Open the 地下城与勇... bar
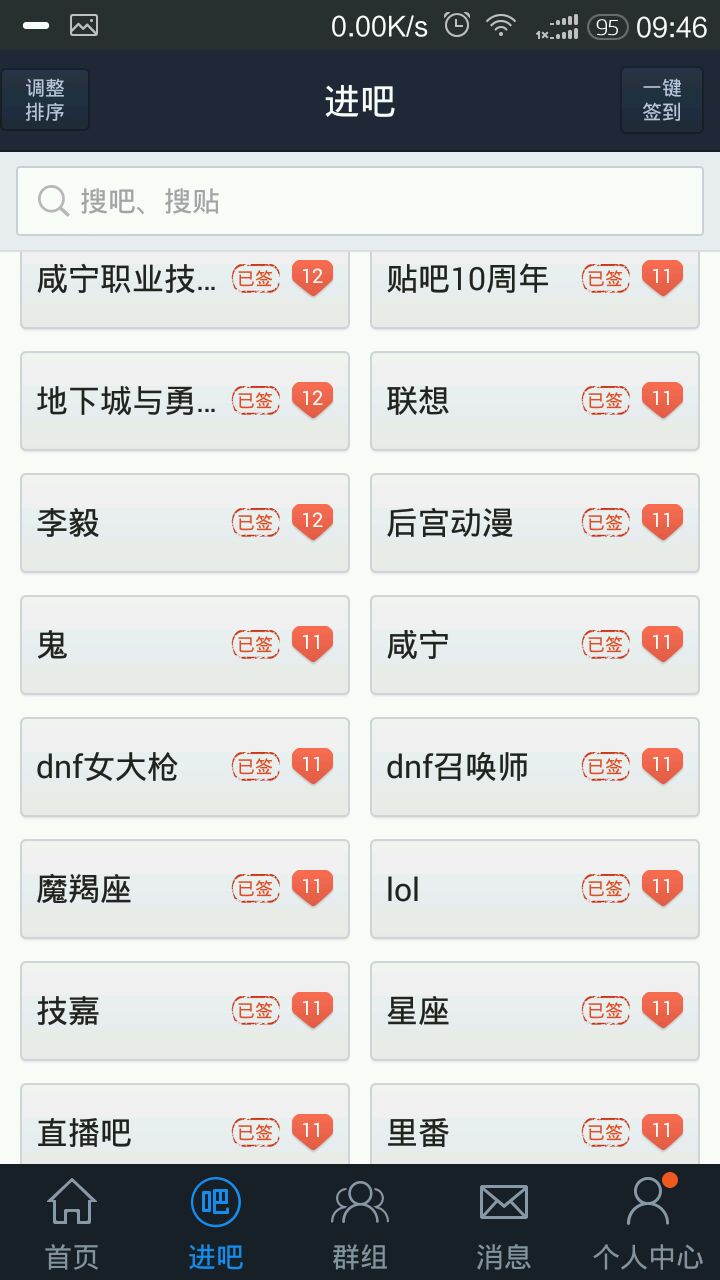Viewport: 720px width, 1280px height. click(x=185, y=401)
